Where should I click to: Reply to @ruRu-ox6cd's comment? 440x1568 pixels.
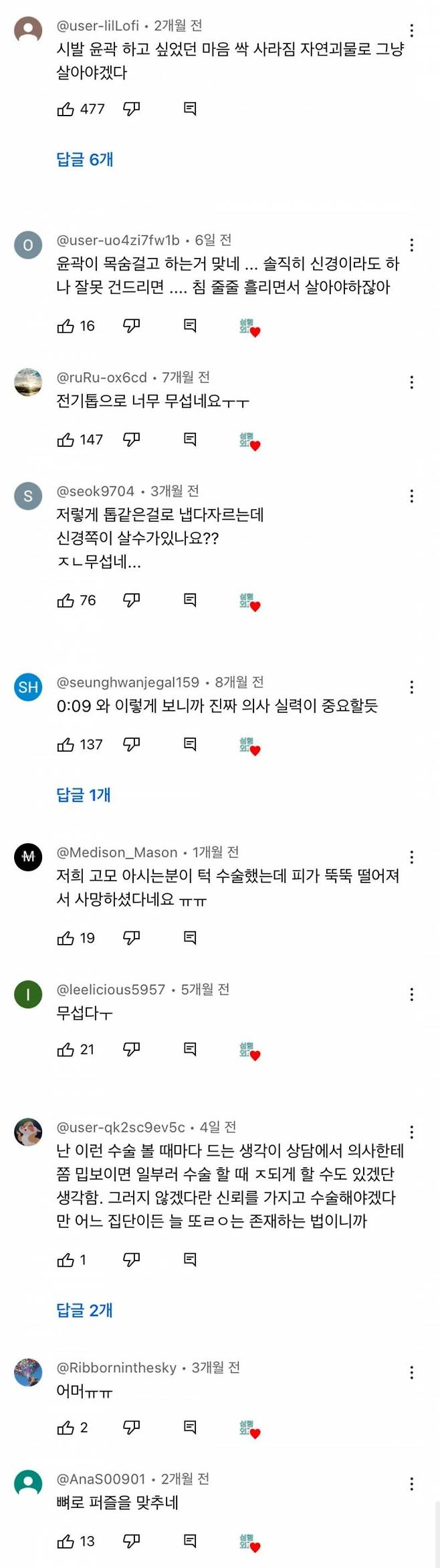point(190,439)
